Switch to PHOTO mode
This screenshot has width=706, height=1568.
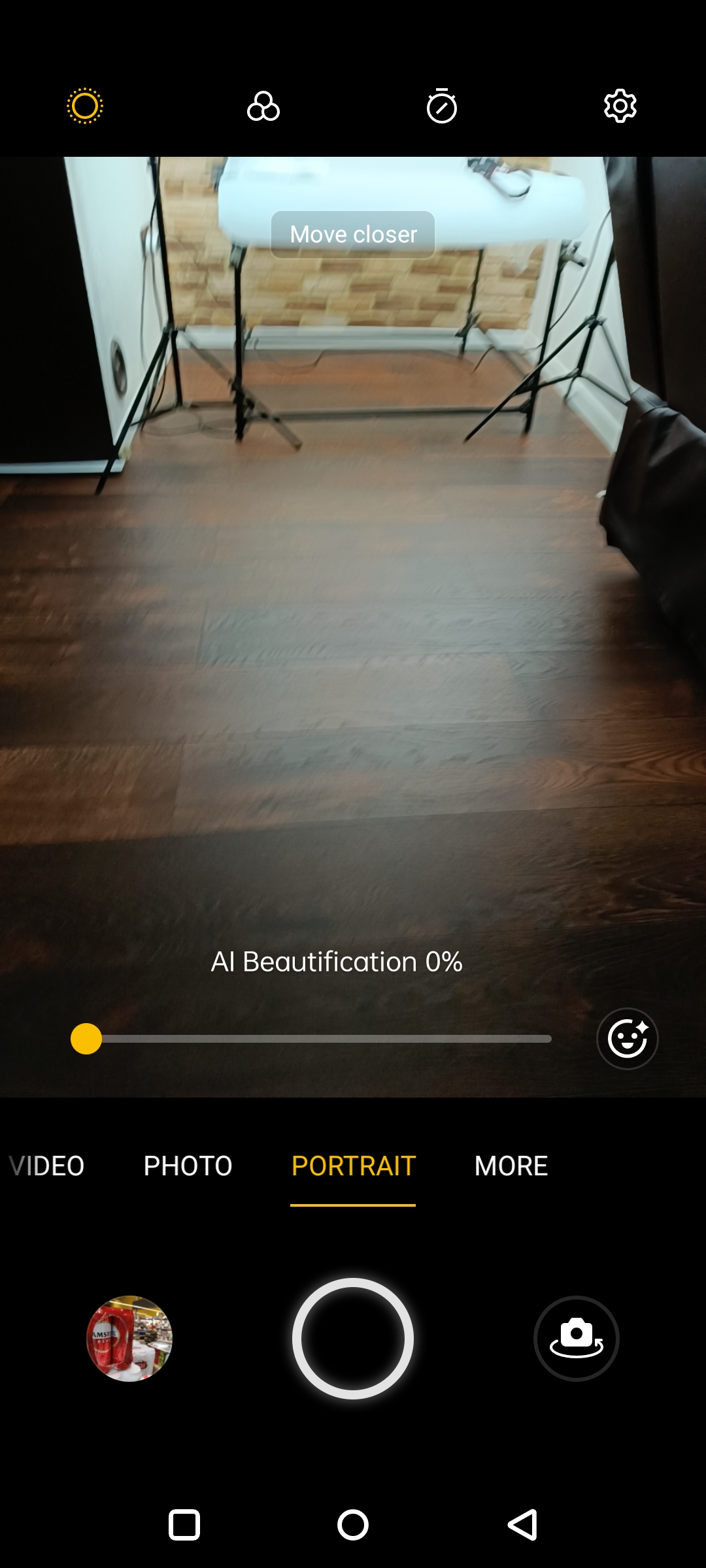[188, 1166]
